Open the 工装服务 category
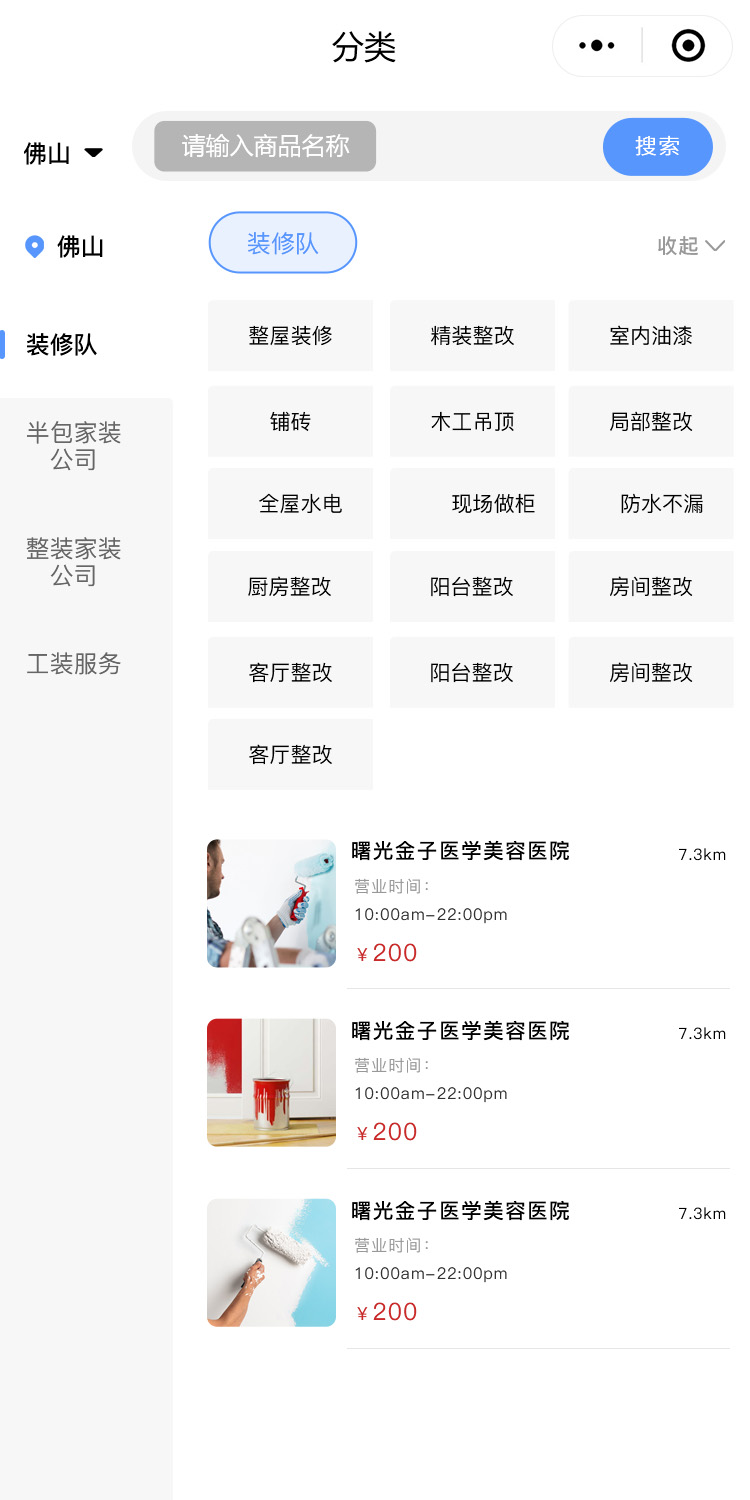Screen dimensions: 750x1500 [x=74, y=664]
